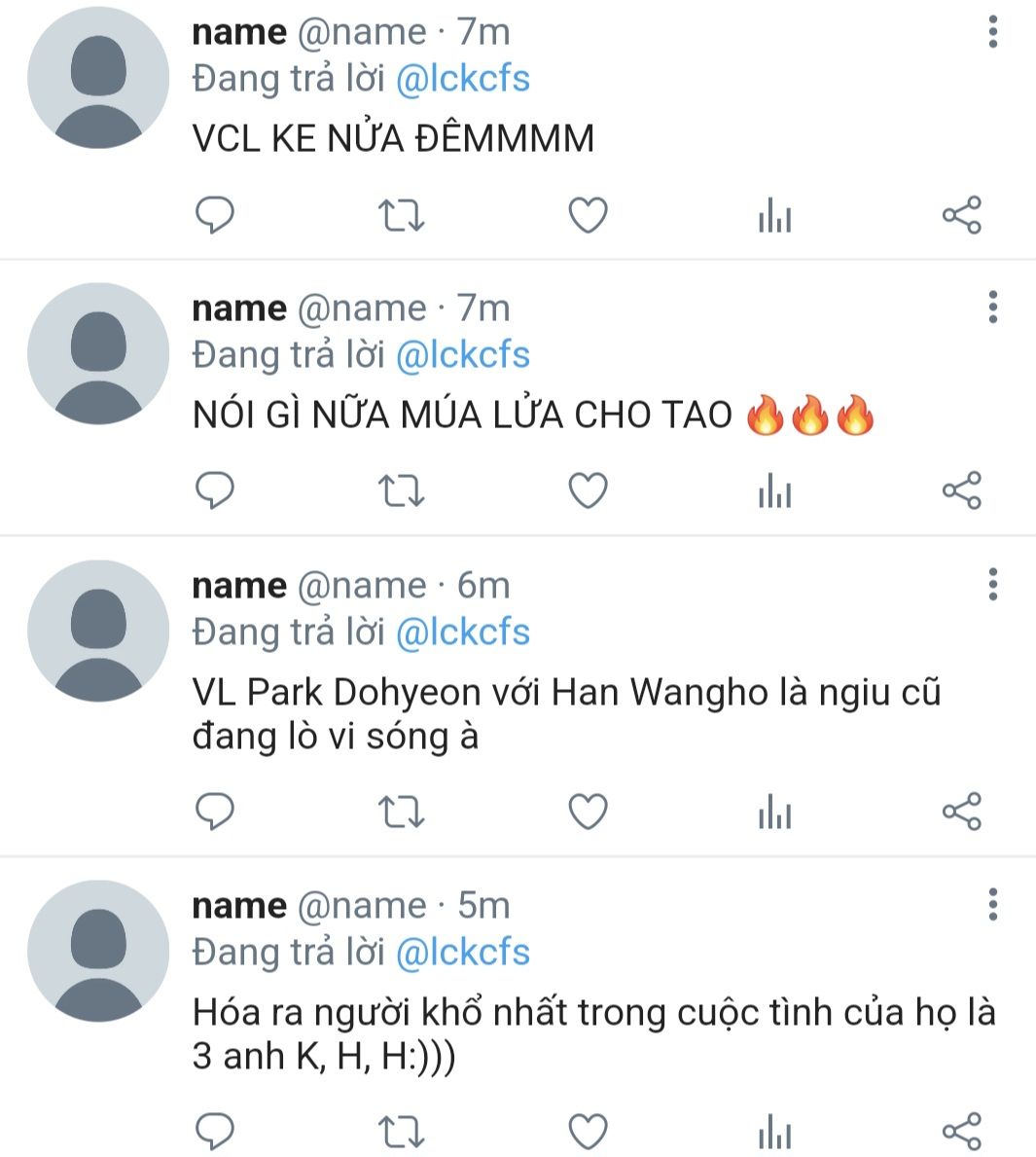Reply to the "NÓI GÌ NỮA MÚA LỬA" tweet
Viewport: 1036px width, 1157px height.
point(215,490)
